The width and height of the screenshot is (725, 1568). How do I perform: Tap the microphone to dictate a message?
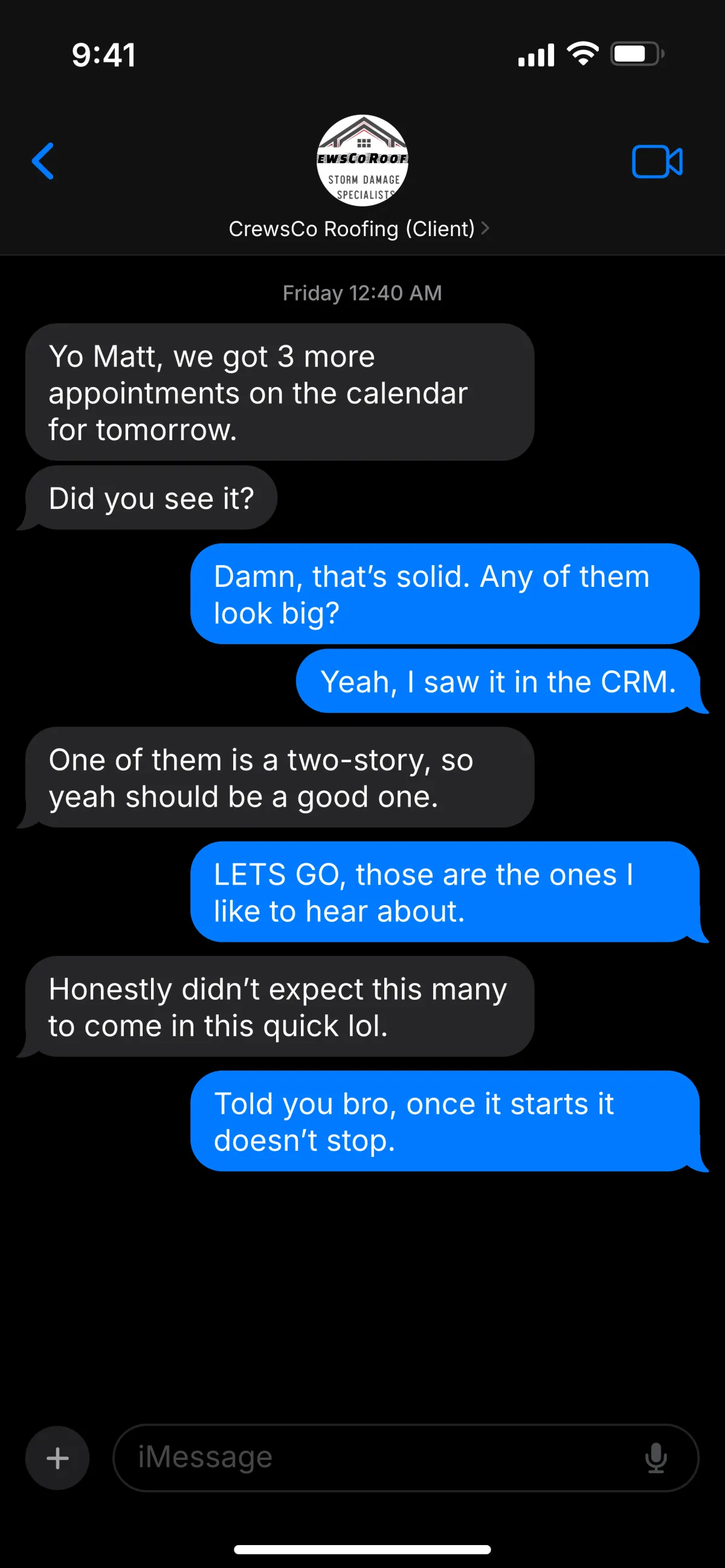pos(656,1458)
